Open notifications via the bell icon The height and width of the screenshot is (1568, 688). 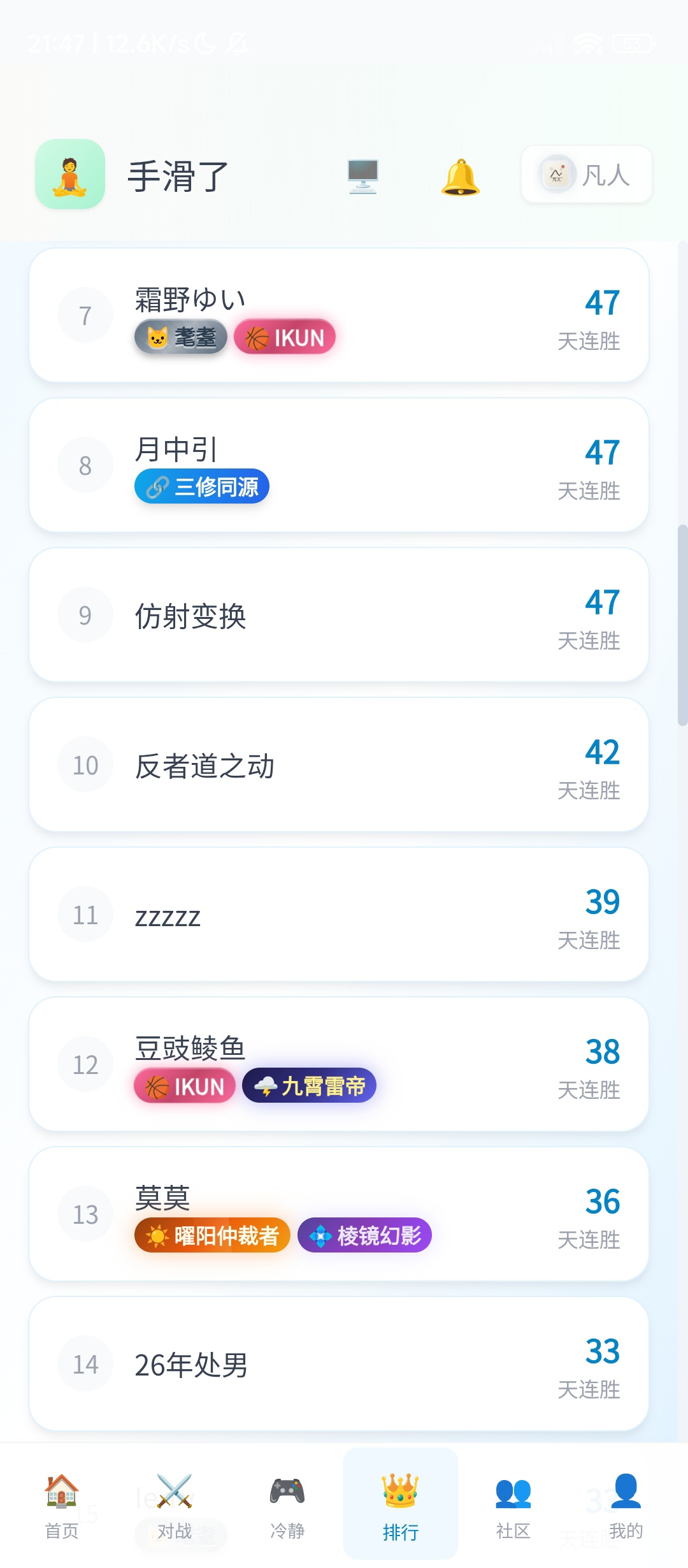[462, 176]
